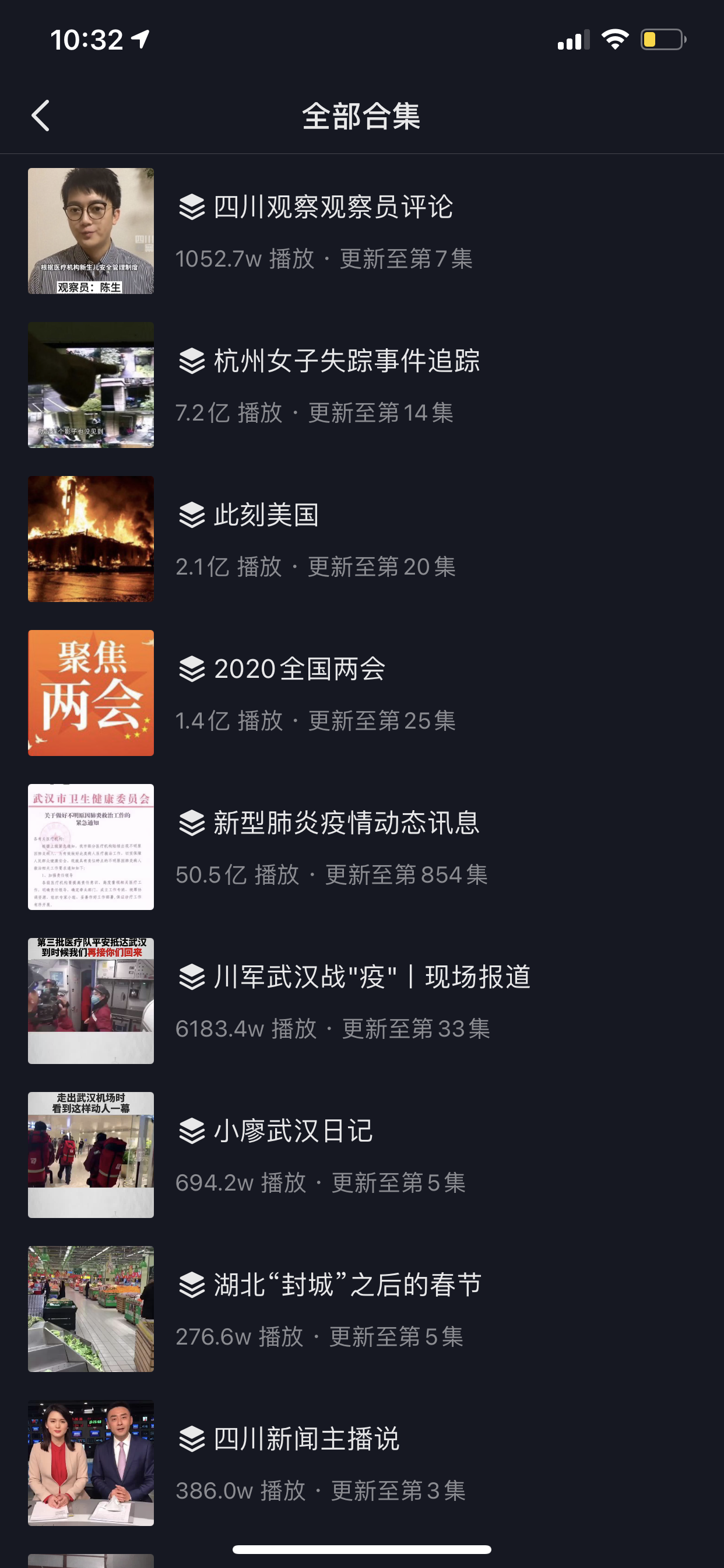Open the 四川新闻主播说 collection
This screenshot has width=724, height=1568.
click(362, 1464)
